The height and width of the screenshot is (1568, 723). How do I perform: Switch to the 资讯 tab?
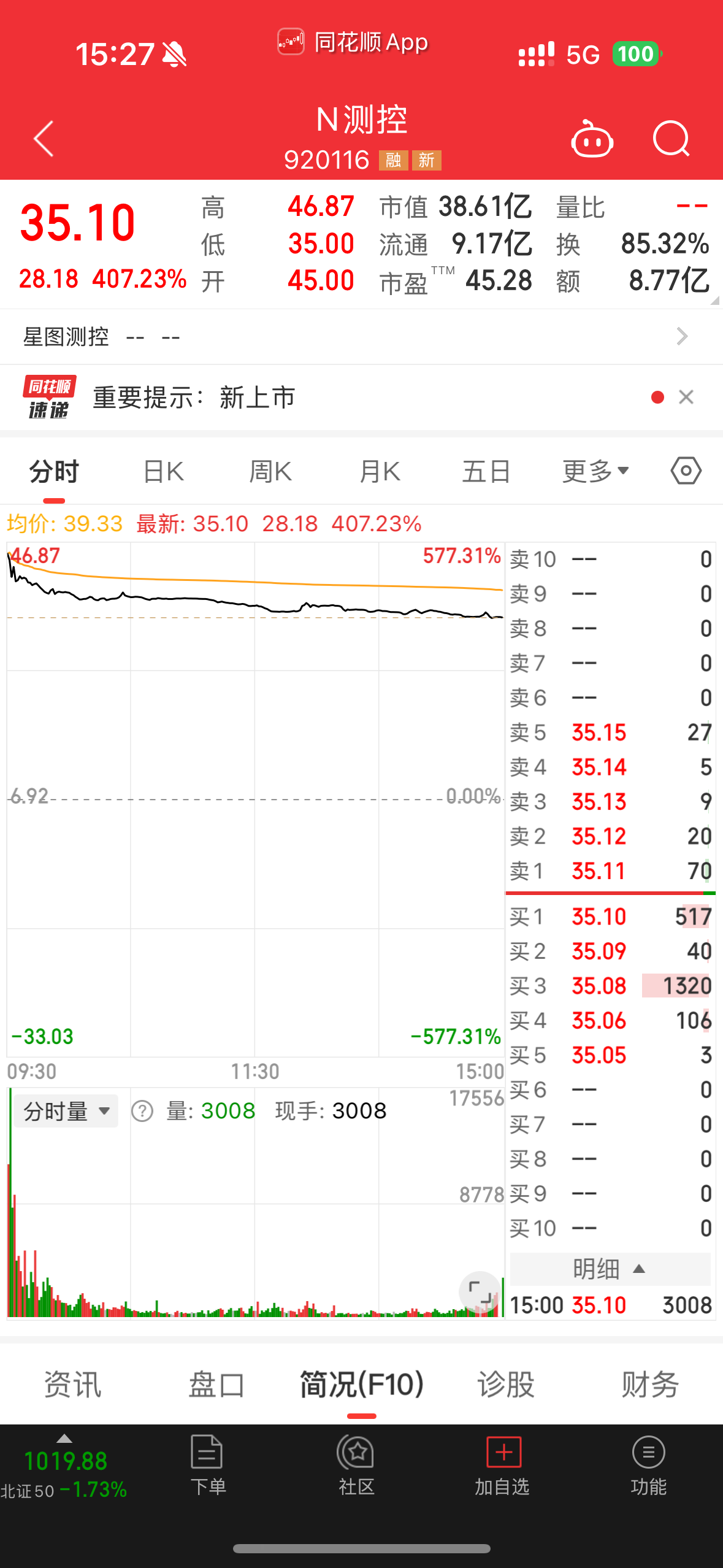tap(72, 1385)
